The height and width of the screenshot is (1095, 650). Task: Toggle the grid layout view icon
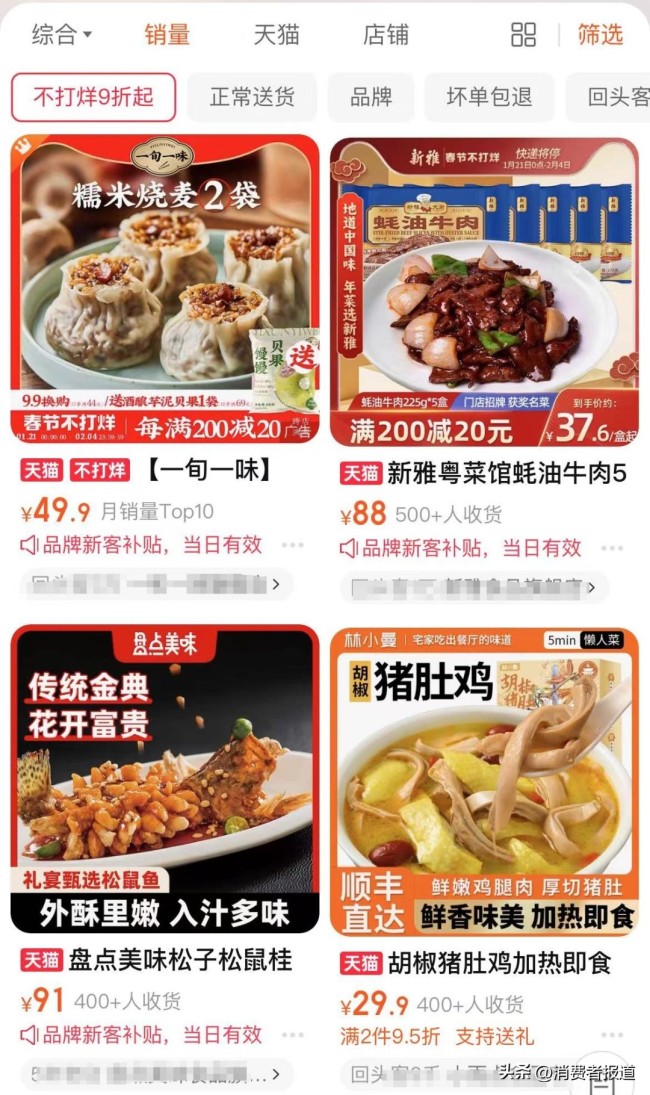[x=523, y=34]
